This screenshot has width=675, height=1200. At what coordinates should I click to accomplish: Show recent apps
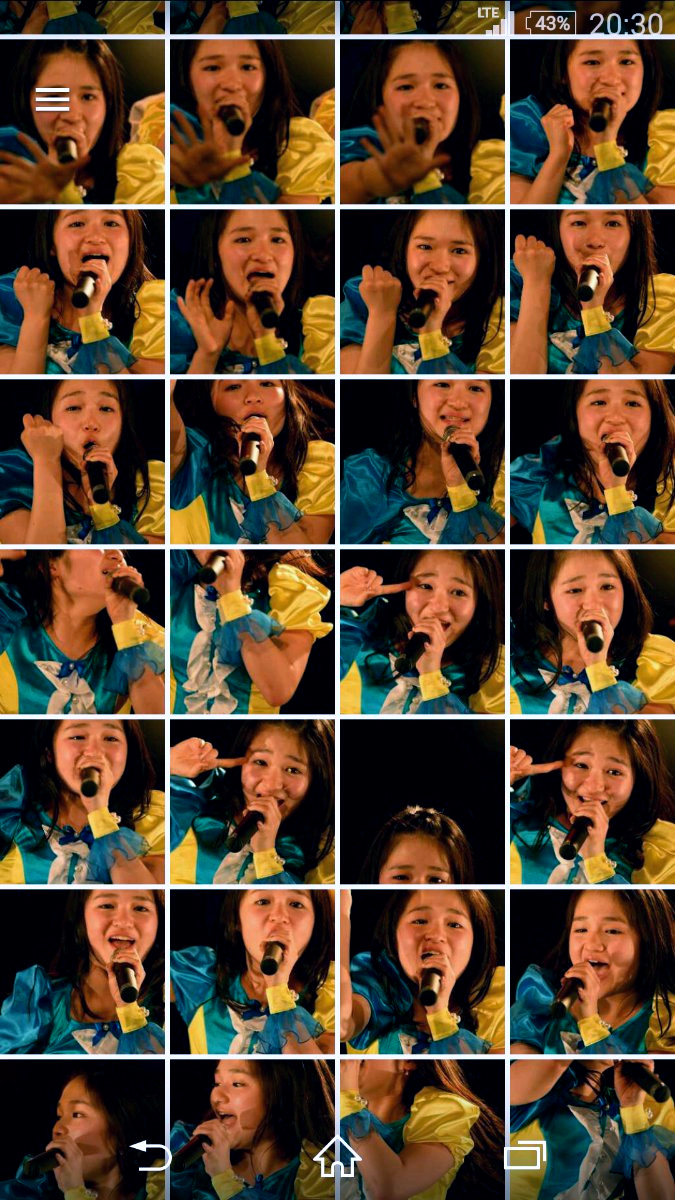pyautogui.click(x=525, y=1156)
